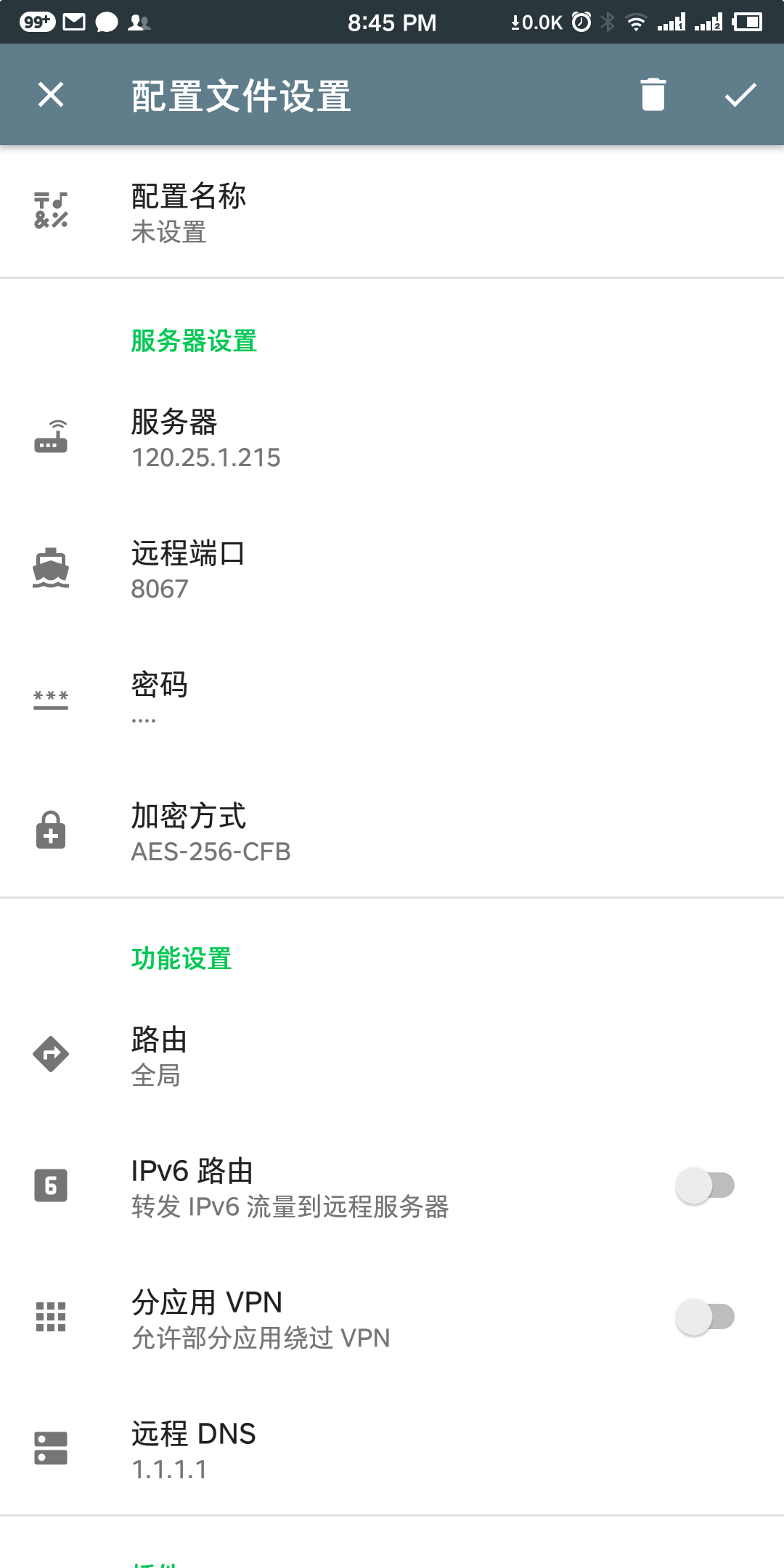Select the 加密方式 encryption method
This screenshot has height=1568, width=784.
[392, 832]
